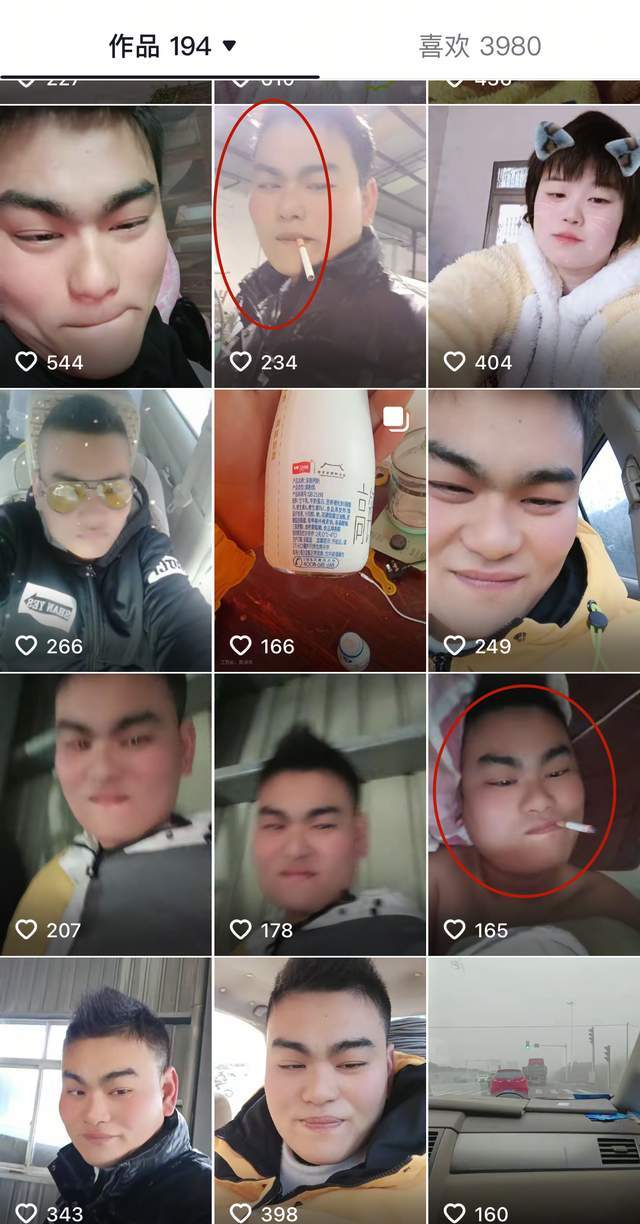Open the video with 343 likes

click(x=105, y=1090)
